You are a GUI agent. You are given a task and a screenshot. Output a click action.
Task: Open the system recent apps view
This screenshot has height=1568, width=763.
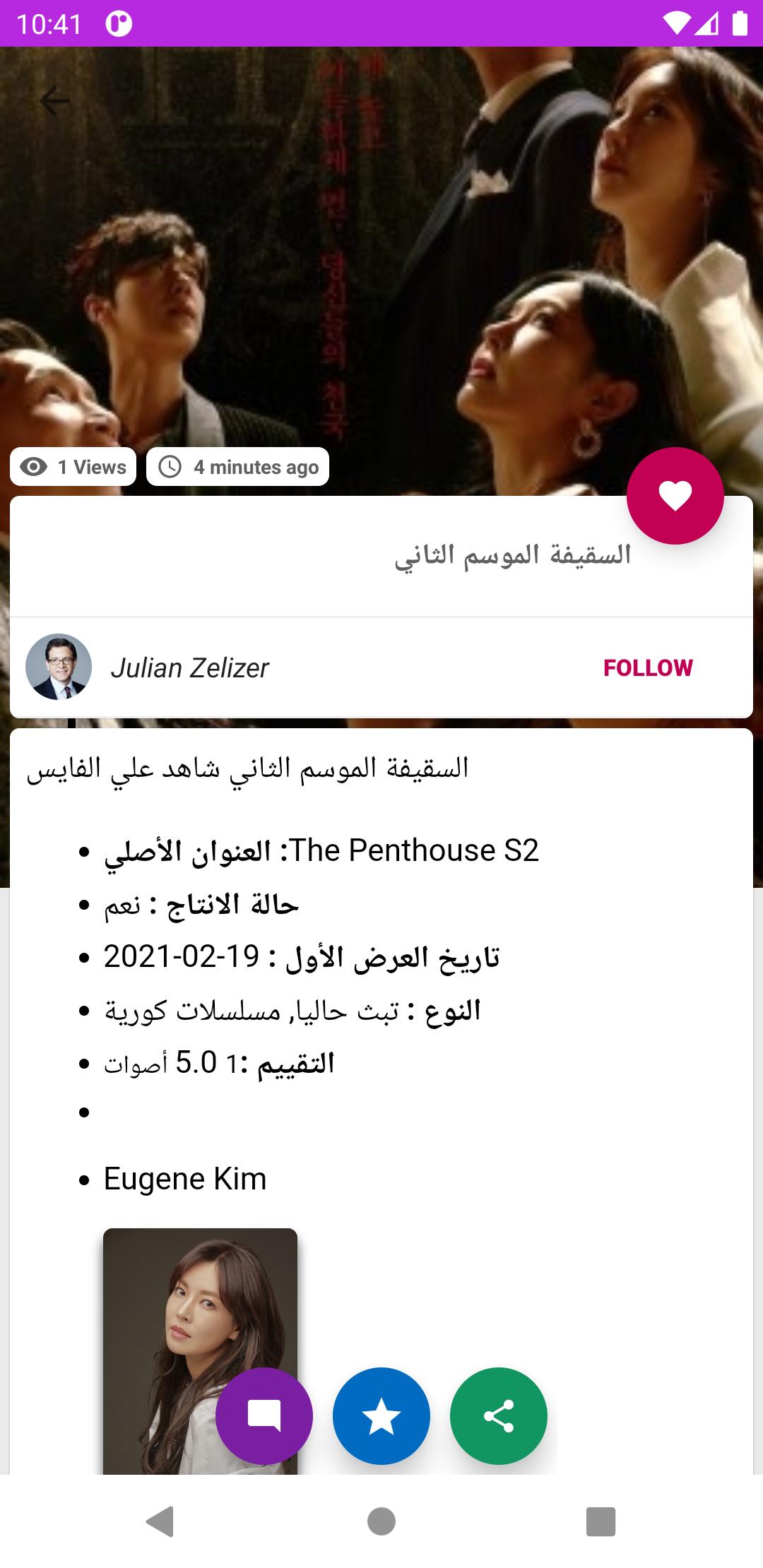pos(601,1521)
